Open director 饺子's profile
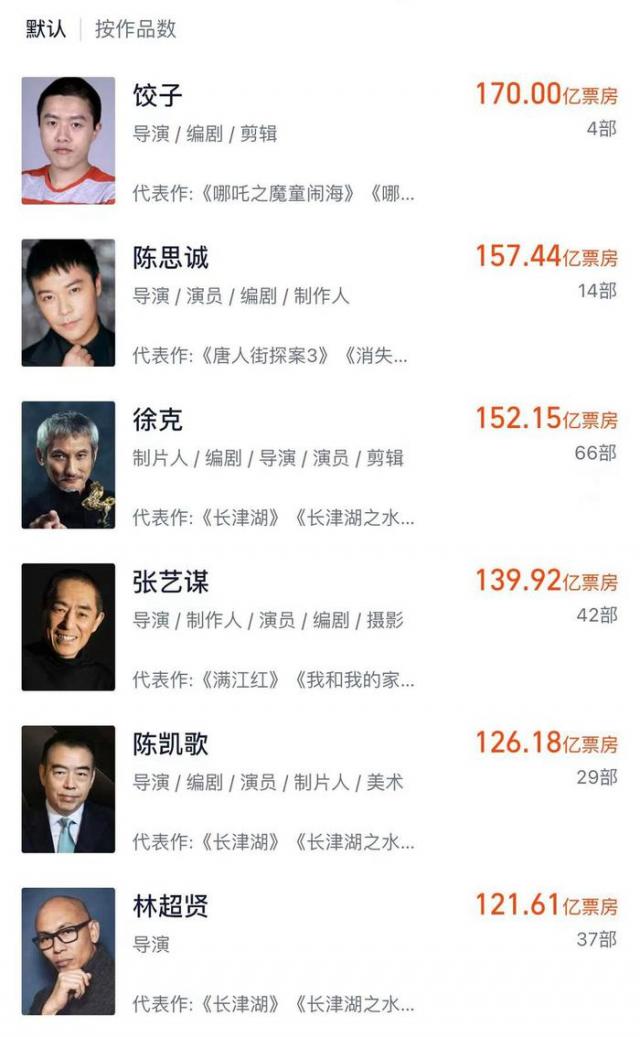640x1037 pixels. tap(158, 96)
